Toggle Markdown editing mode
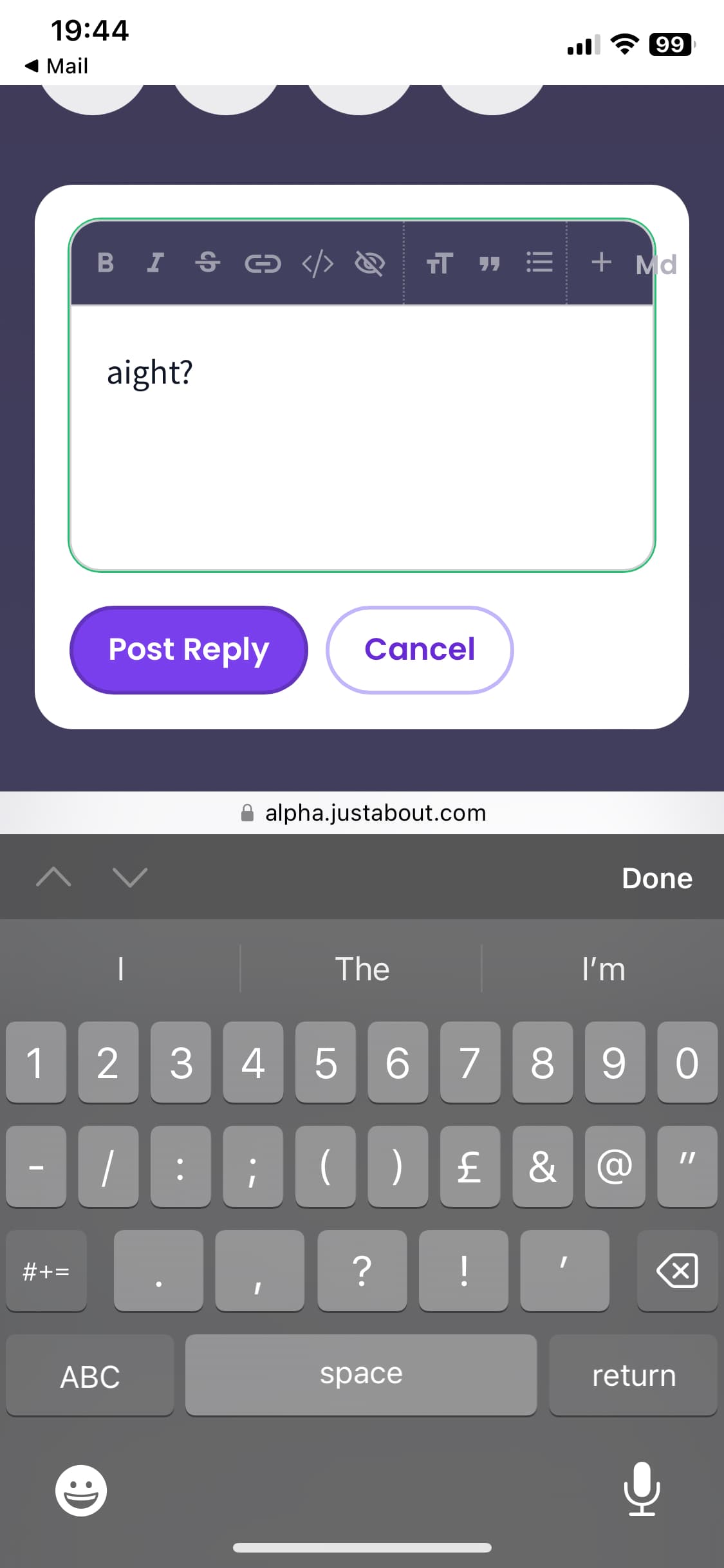The width and height of the screenshot is (724, 1568). [655, 265]
